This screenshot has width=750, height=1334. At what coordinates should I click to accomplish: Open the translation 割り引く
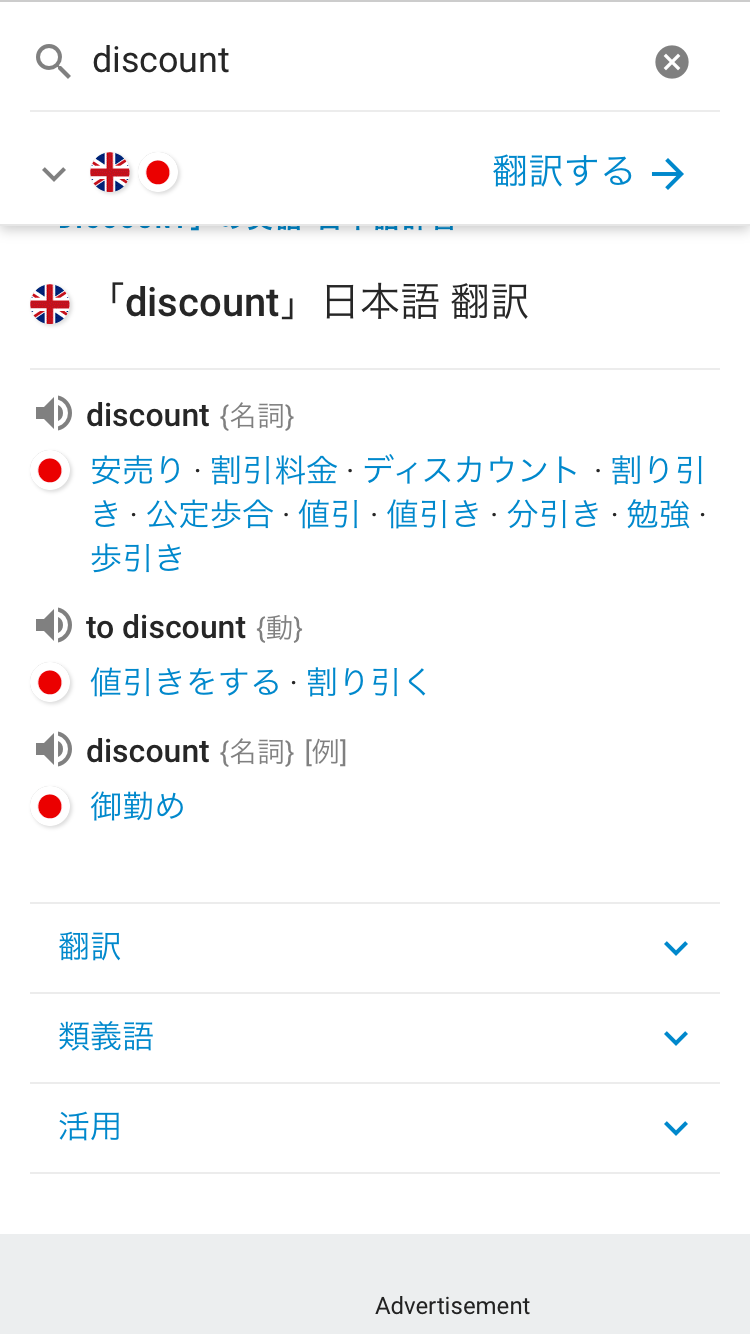(368, 683)
